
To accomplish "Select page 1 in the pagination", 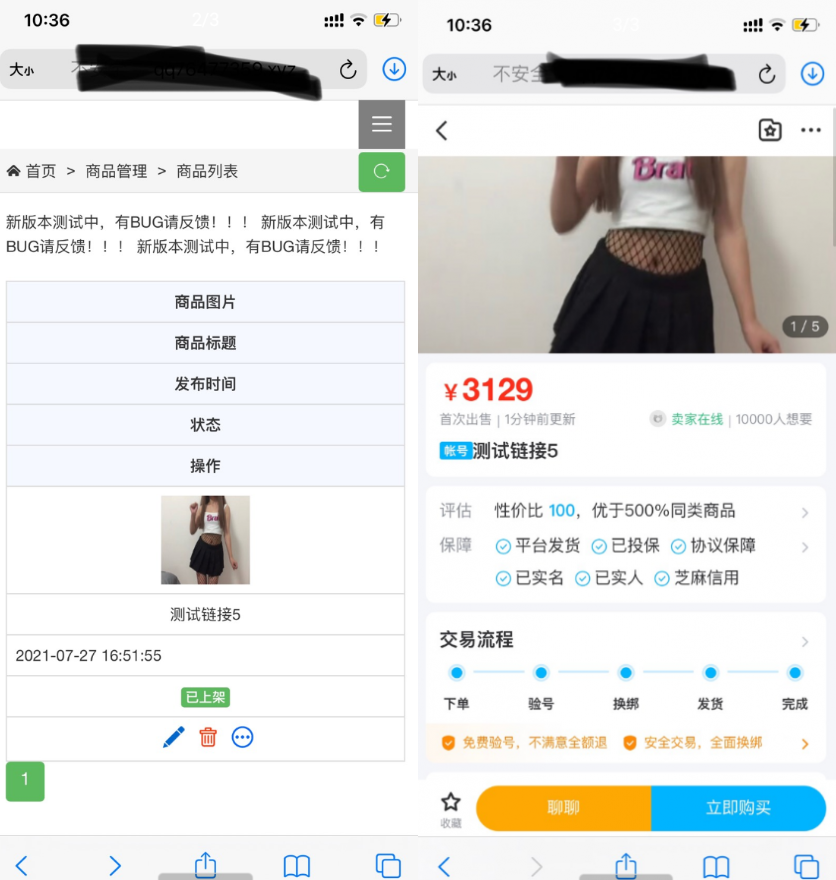I will (25, 781).
